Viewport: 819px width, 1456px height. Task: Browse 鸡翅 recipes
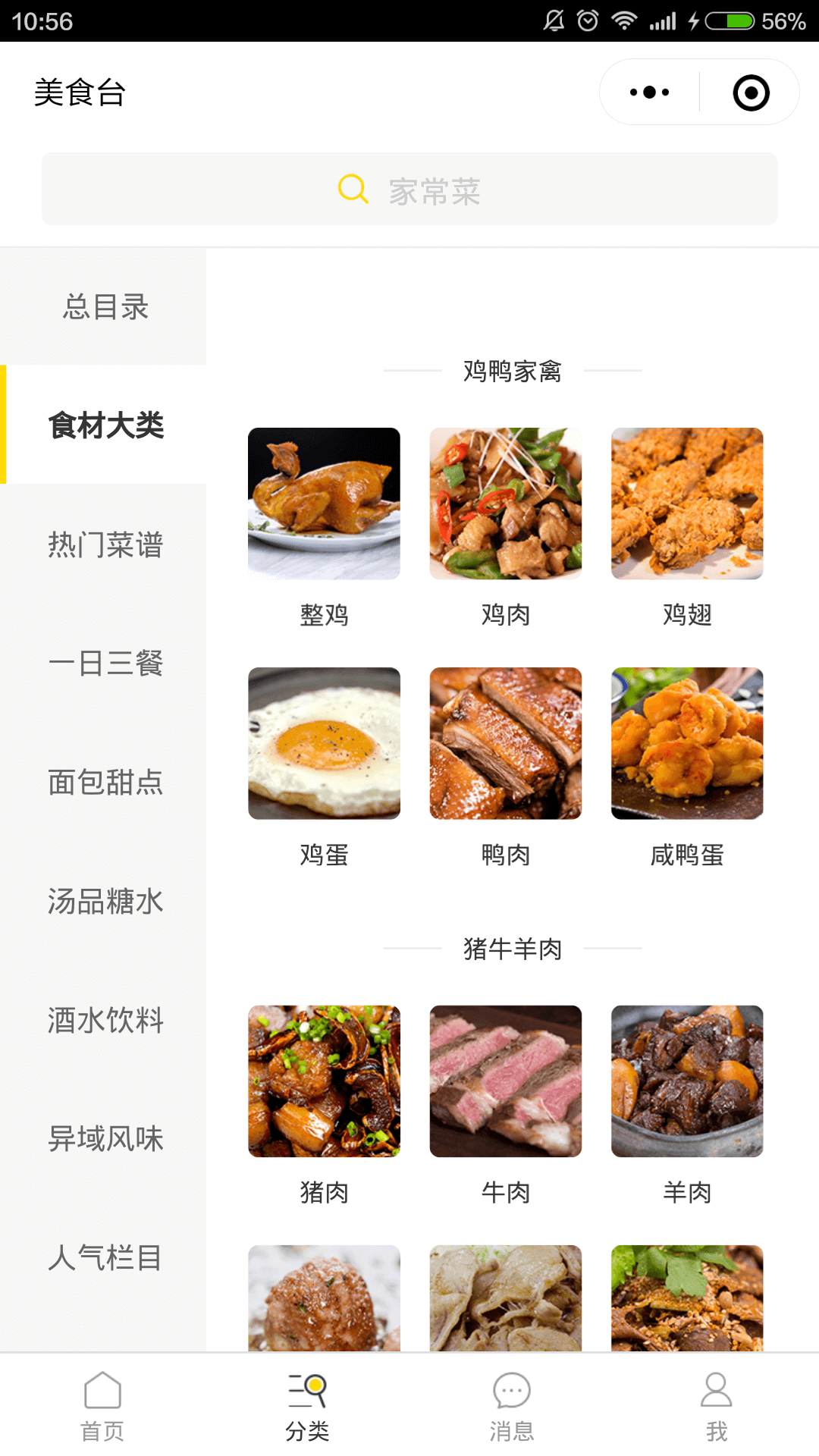tap(687, 529)
